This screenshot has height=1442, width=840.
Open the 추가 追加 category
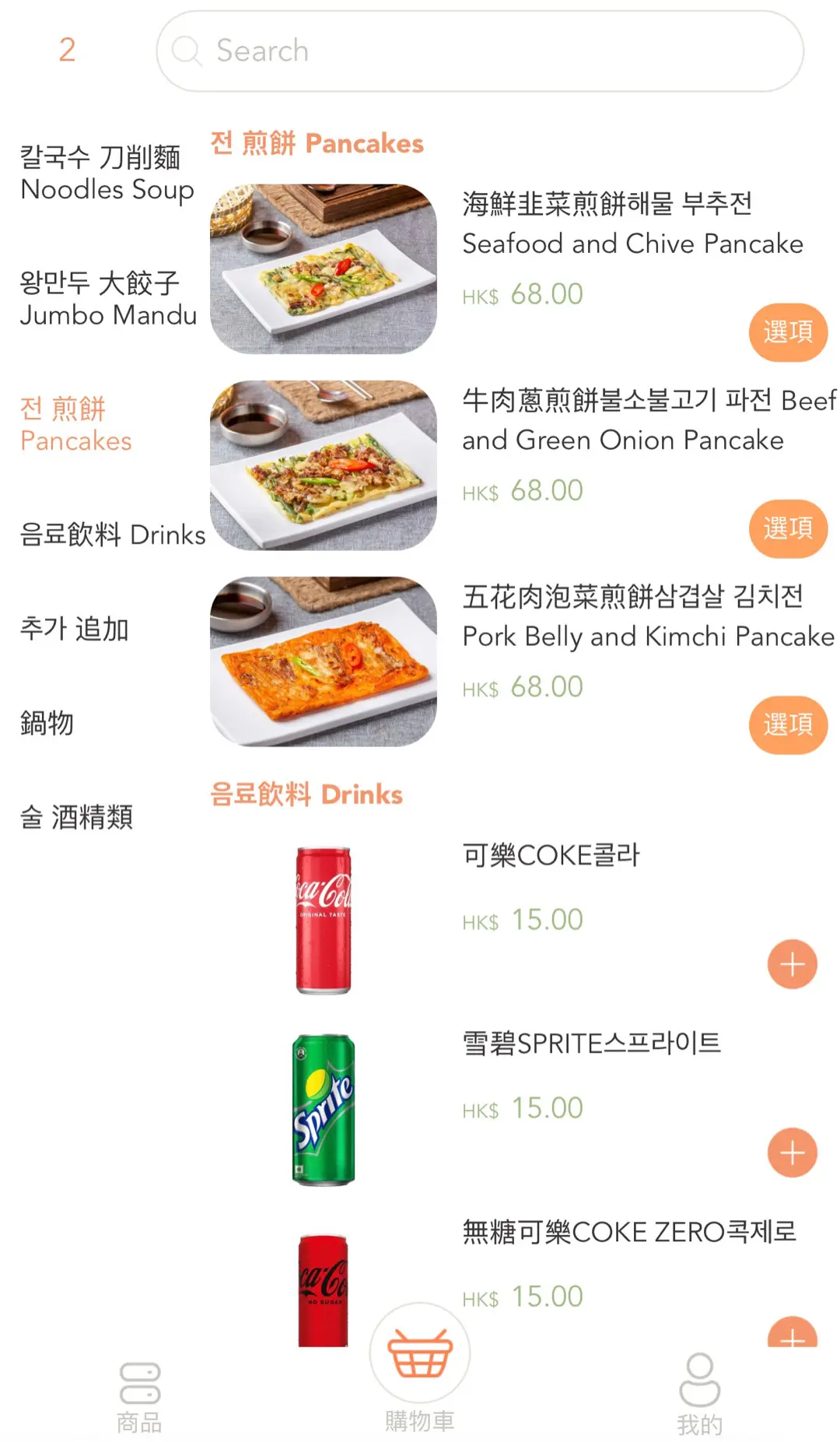coord(75,629)
